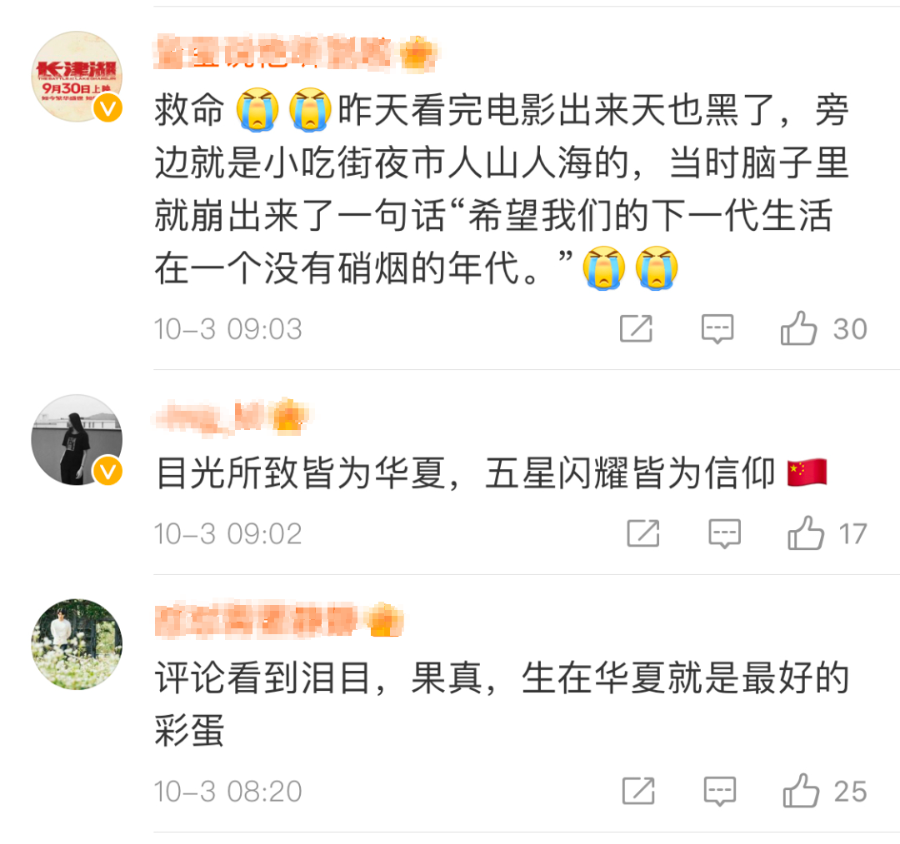This screenshot has height=844, width=900.
Task: Open the avatar of the 救命 commenter
Action: 77,77
